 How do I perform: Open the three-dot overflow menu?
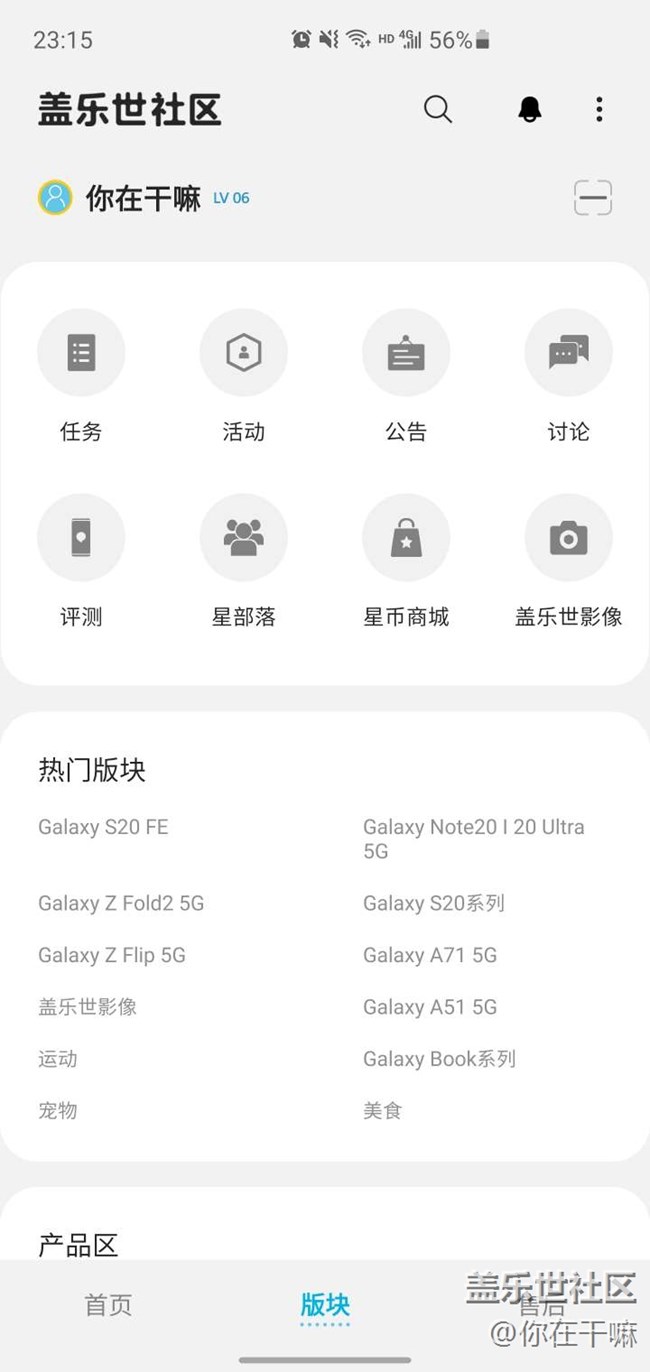[599, 109]
